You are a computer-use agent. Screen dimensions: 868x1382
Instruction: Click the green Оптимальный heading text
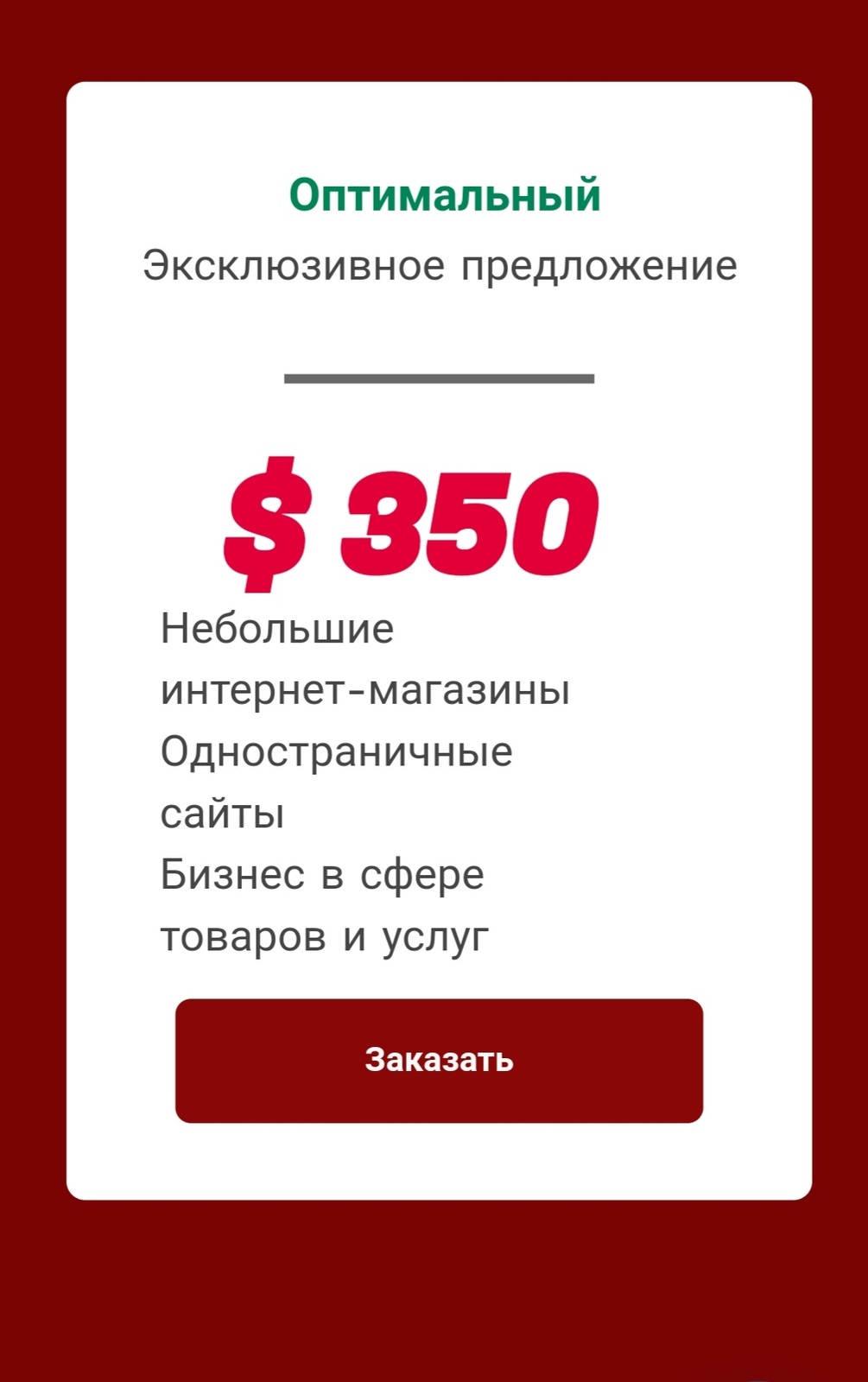445,193
